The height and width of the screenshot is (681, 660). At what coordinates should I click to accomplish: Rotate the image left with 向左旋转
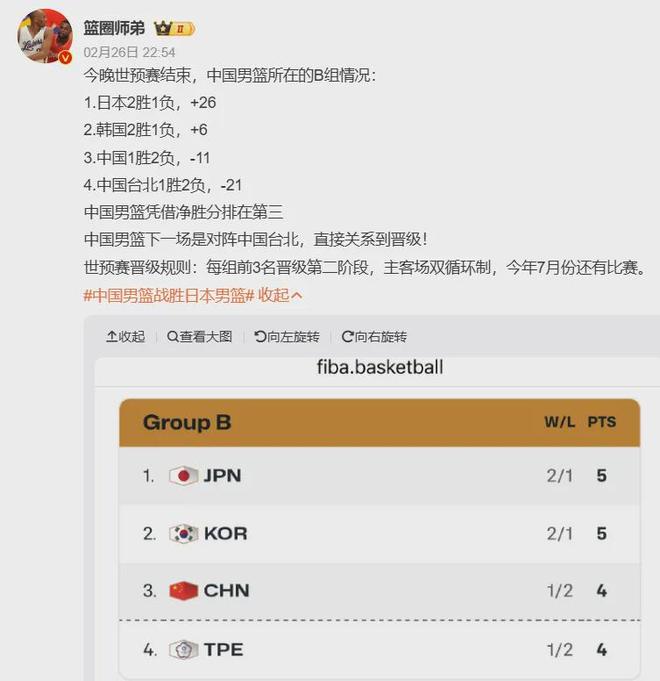pos(287,337)
